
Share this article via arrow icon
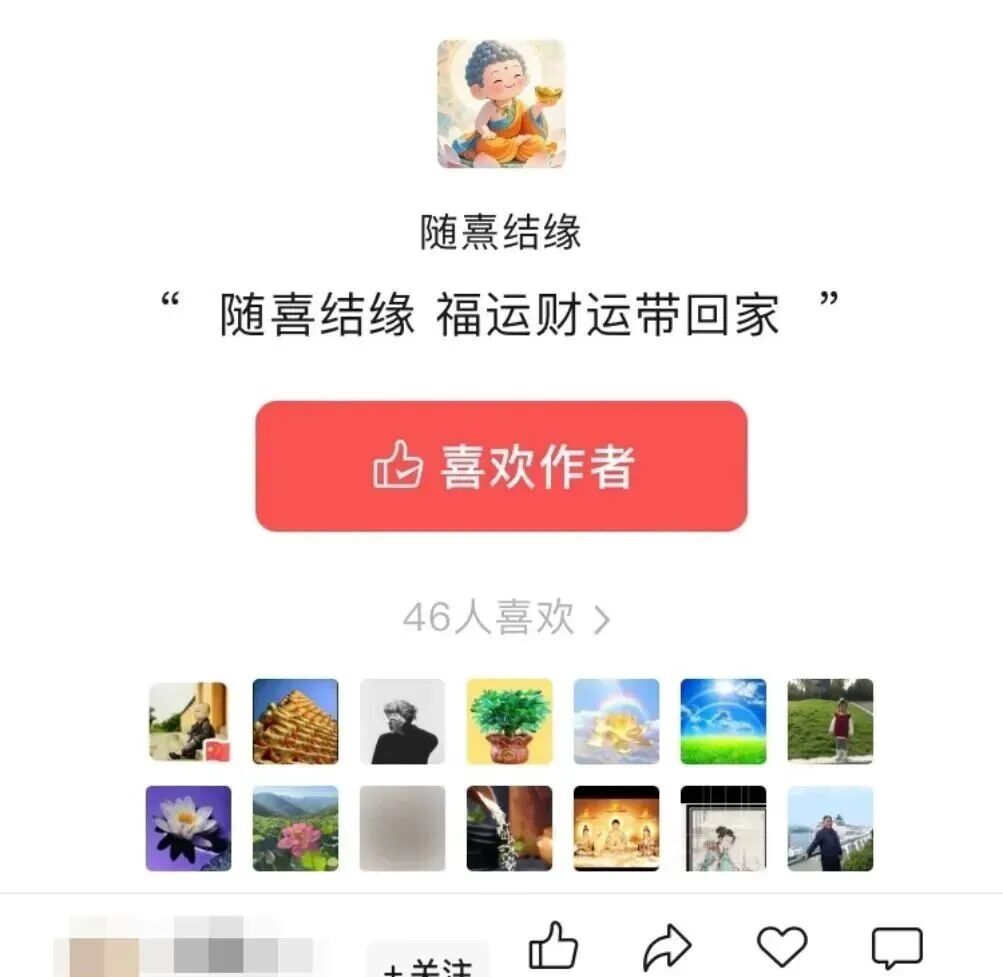[667, 946]
